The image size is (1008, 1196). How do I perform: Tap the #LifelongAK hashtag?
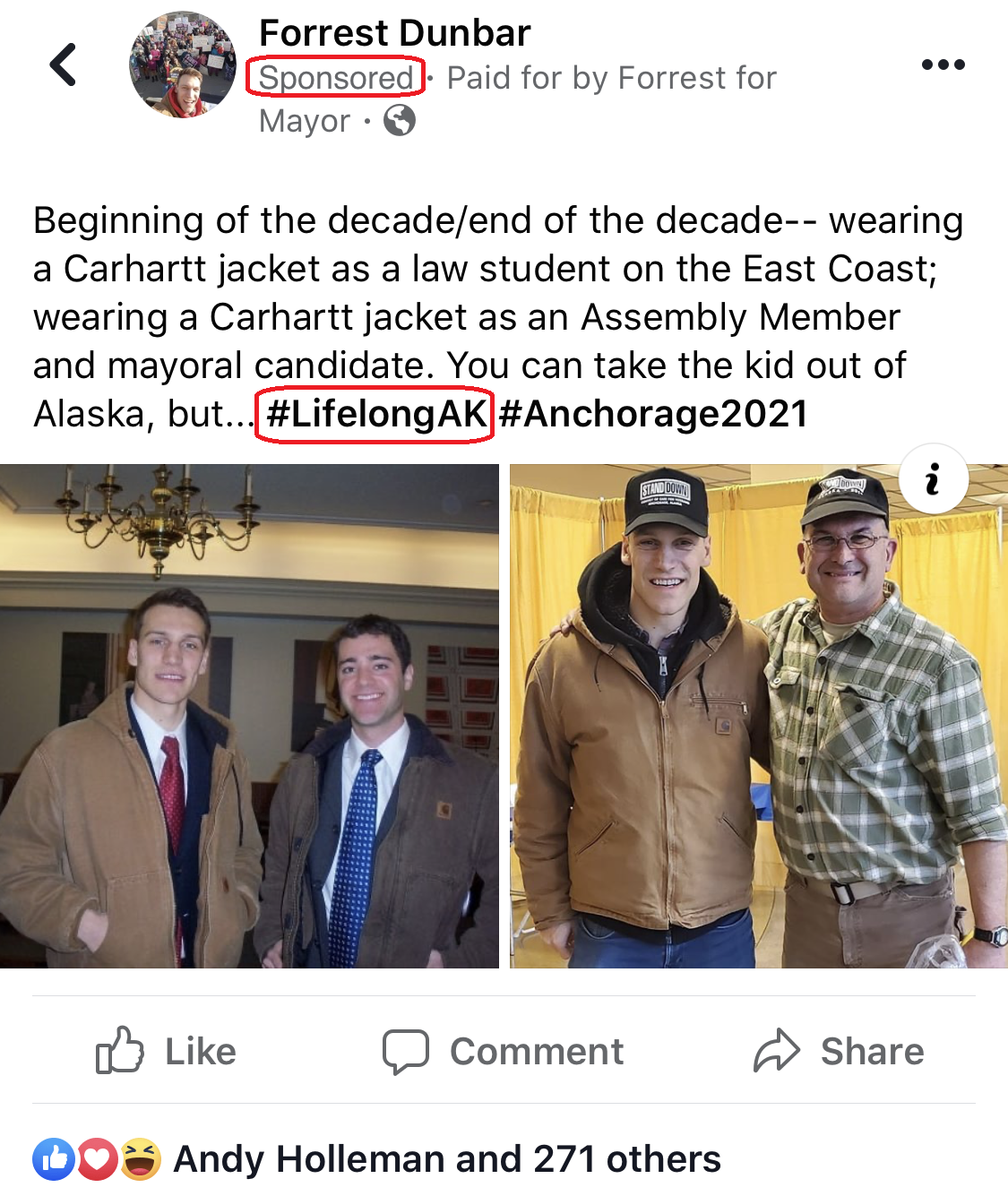pyautogui.click(x=376, y=414)
